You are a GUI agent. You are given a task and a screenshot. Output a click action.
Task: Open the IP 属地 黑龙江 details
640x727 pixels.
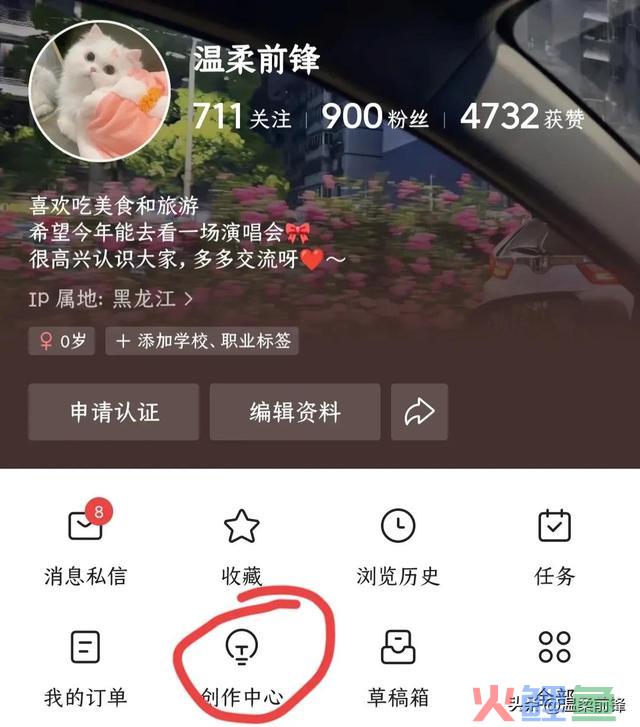[111, 298]
